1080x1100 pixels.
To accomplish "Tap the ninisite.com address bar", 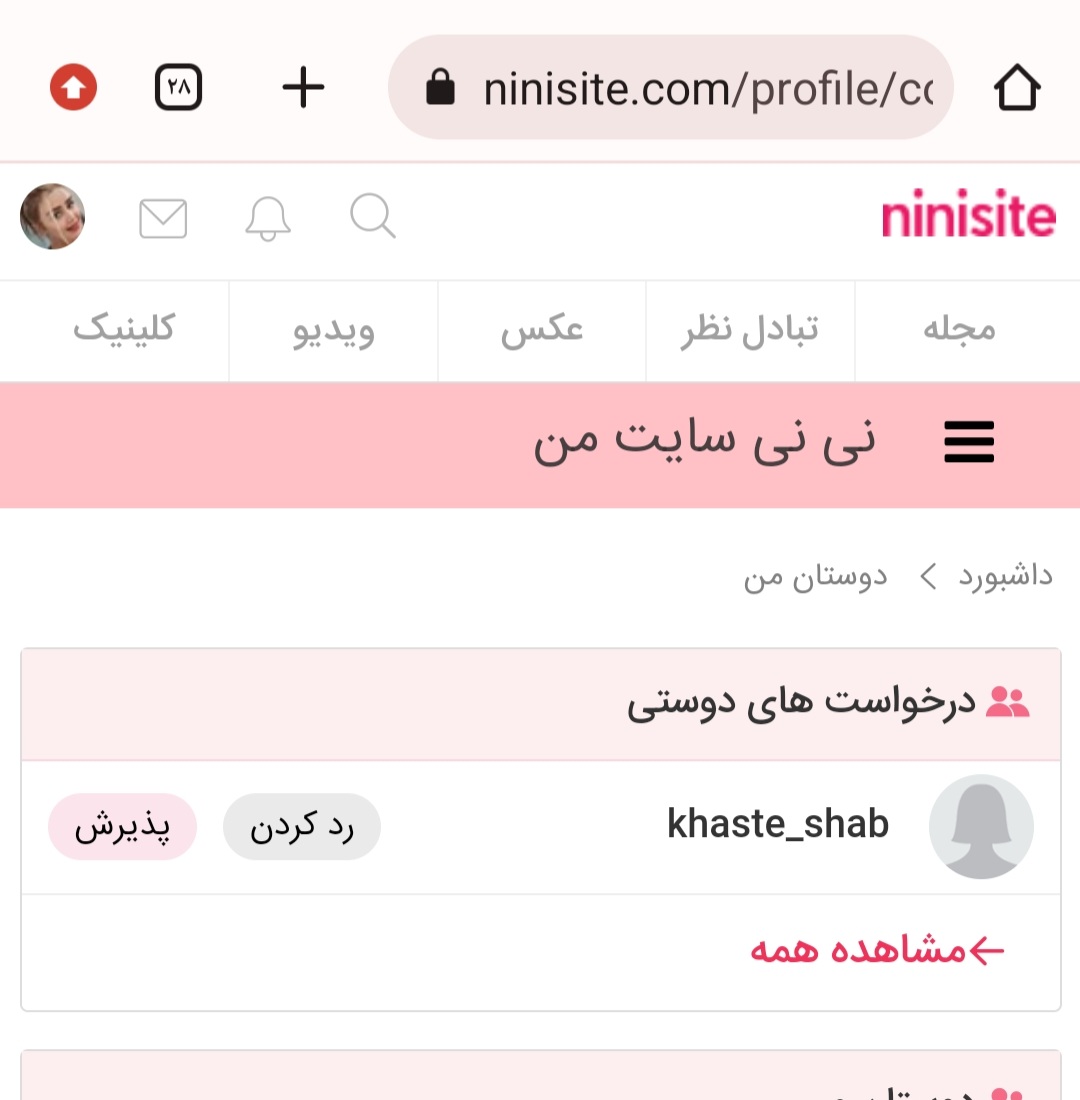I will [670, 88].
